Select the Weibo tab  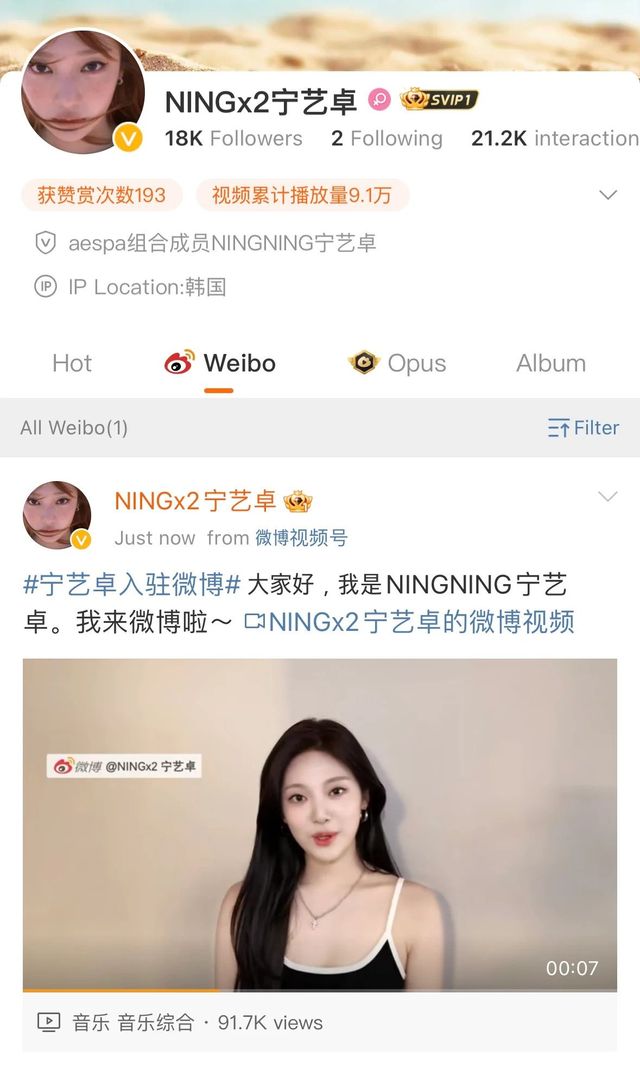click(x=220, y=363)
